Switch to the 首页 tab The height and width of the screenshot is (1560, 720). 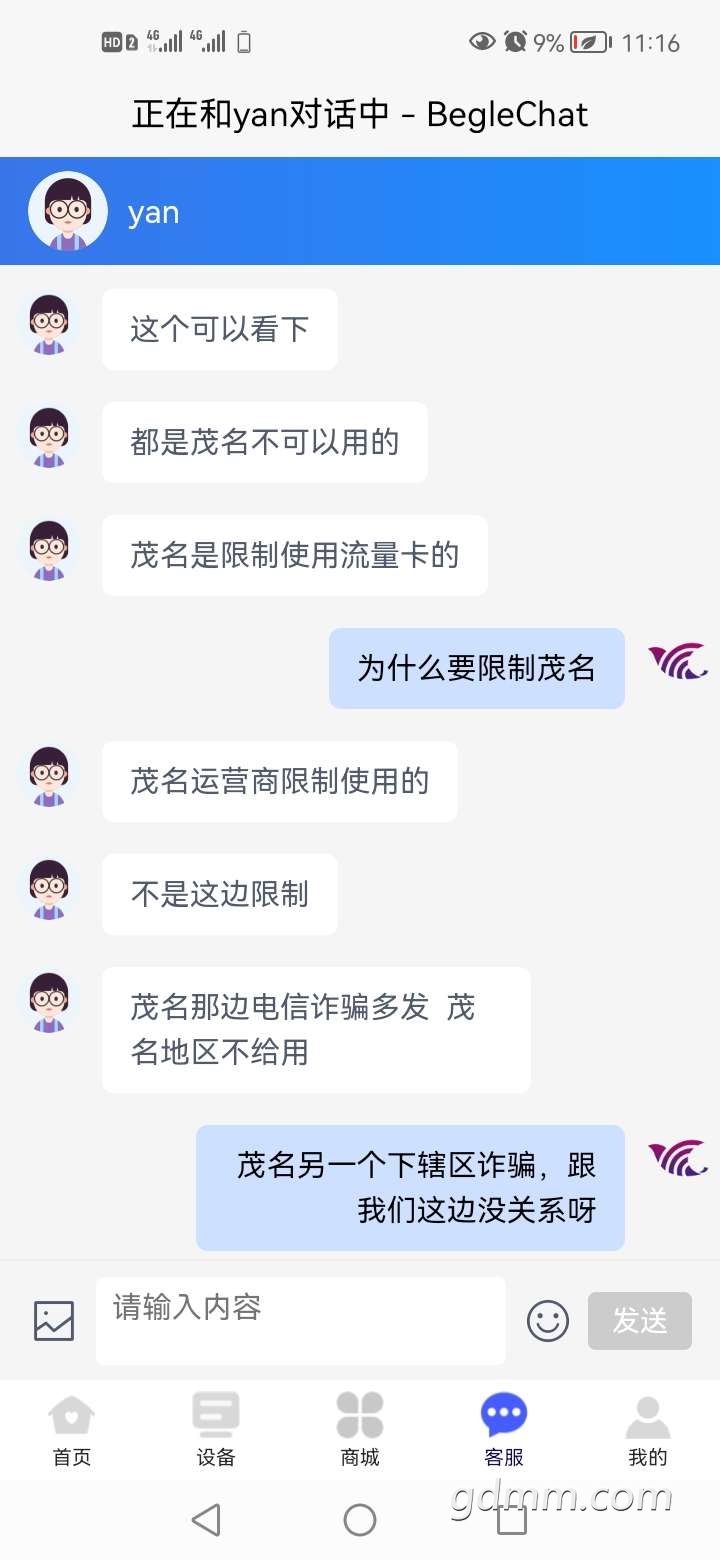(x=72, y=1431)
